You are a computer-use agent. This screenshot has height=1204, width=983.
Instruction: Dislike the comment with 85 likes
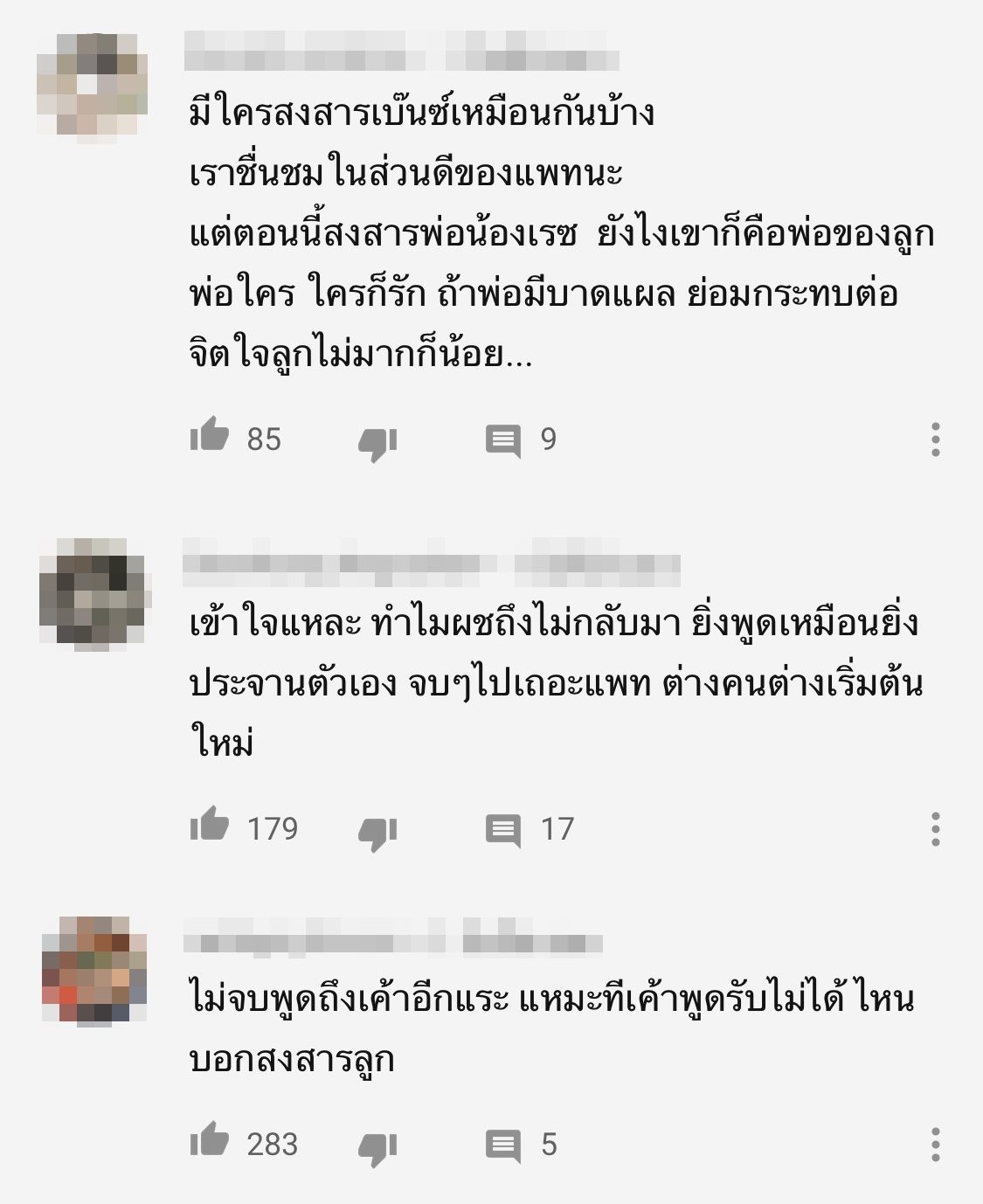pyautogui.click(x=377, y=442)
